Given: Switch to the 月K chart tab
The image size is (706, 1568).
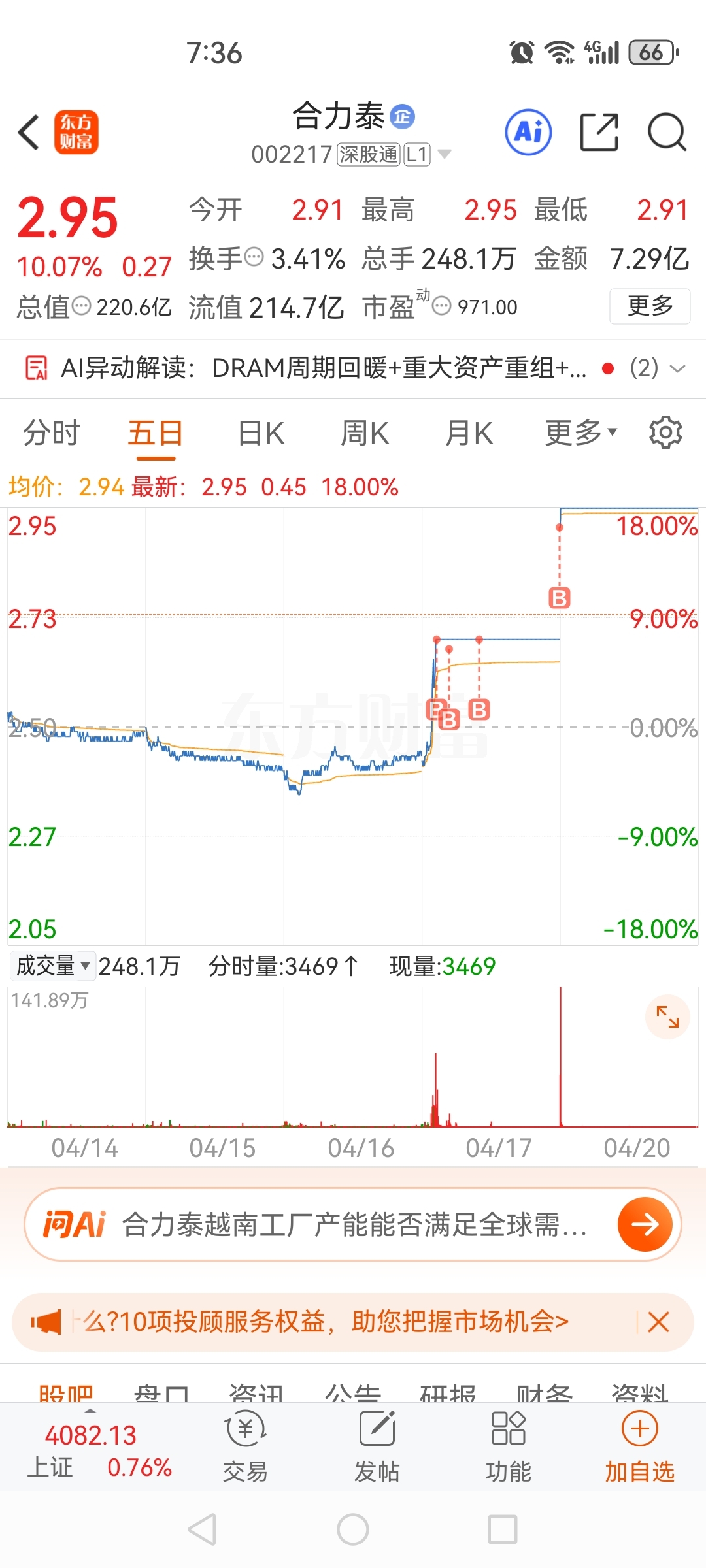Looking at the screenshot, I should (x=469, y=433).
